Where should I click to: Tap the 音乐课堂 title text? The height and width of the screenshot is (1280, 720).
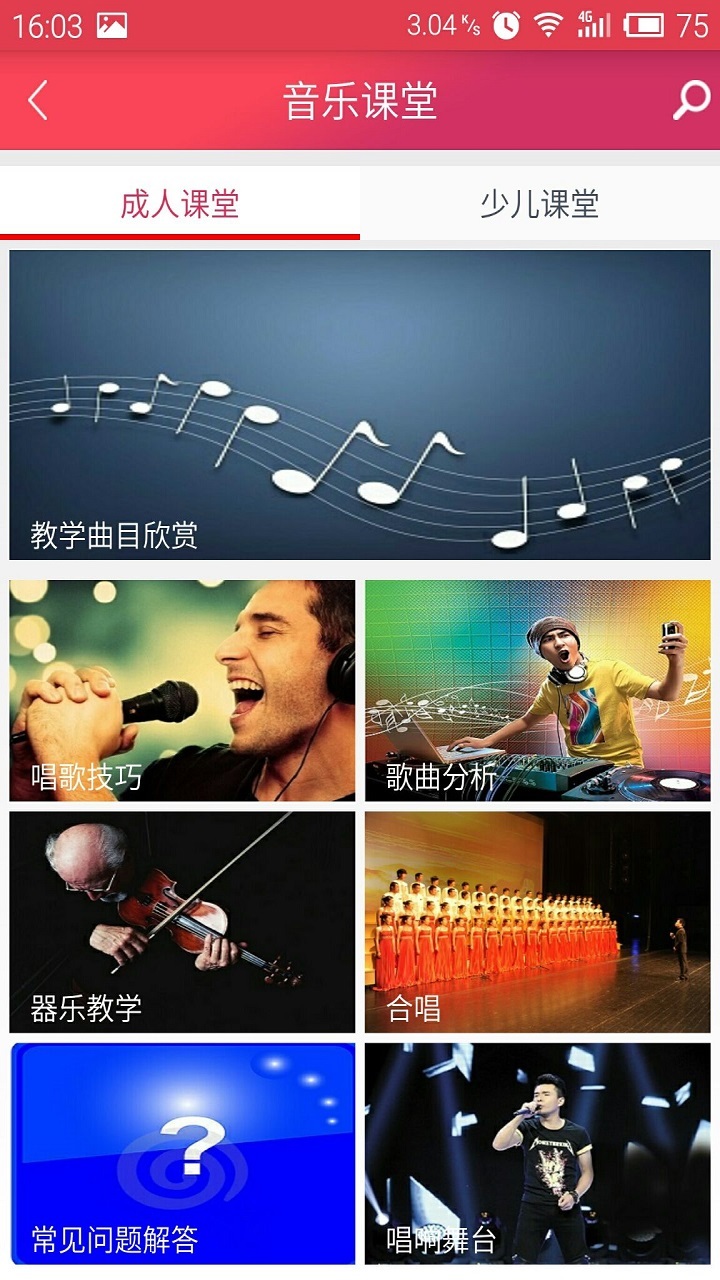tap(360, 101)
